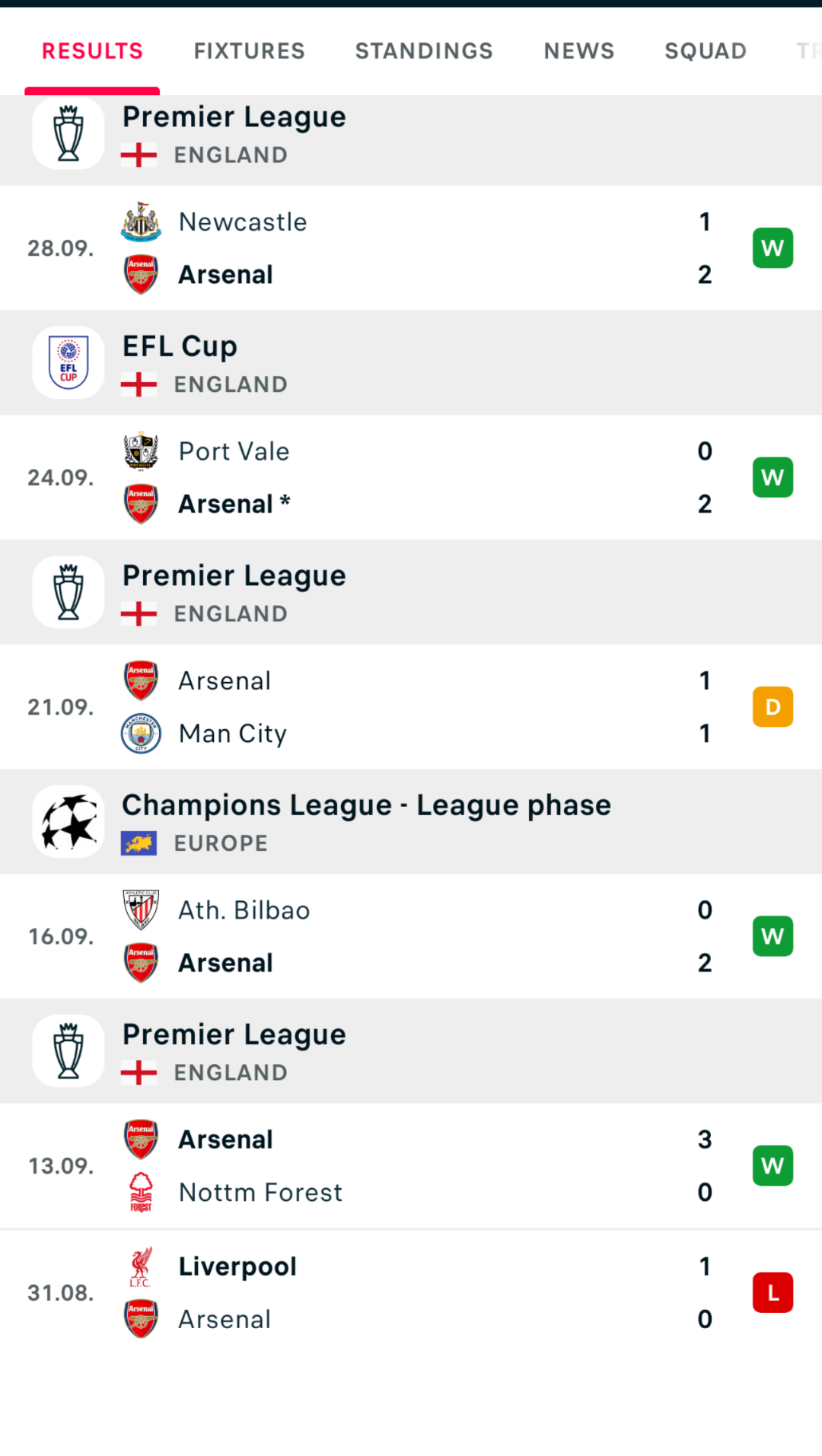Viewport: 822px width, 1456px height.
Task: Open the Premier League trophy icon
Action: [68, 134]
